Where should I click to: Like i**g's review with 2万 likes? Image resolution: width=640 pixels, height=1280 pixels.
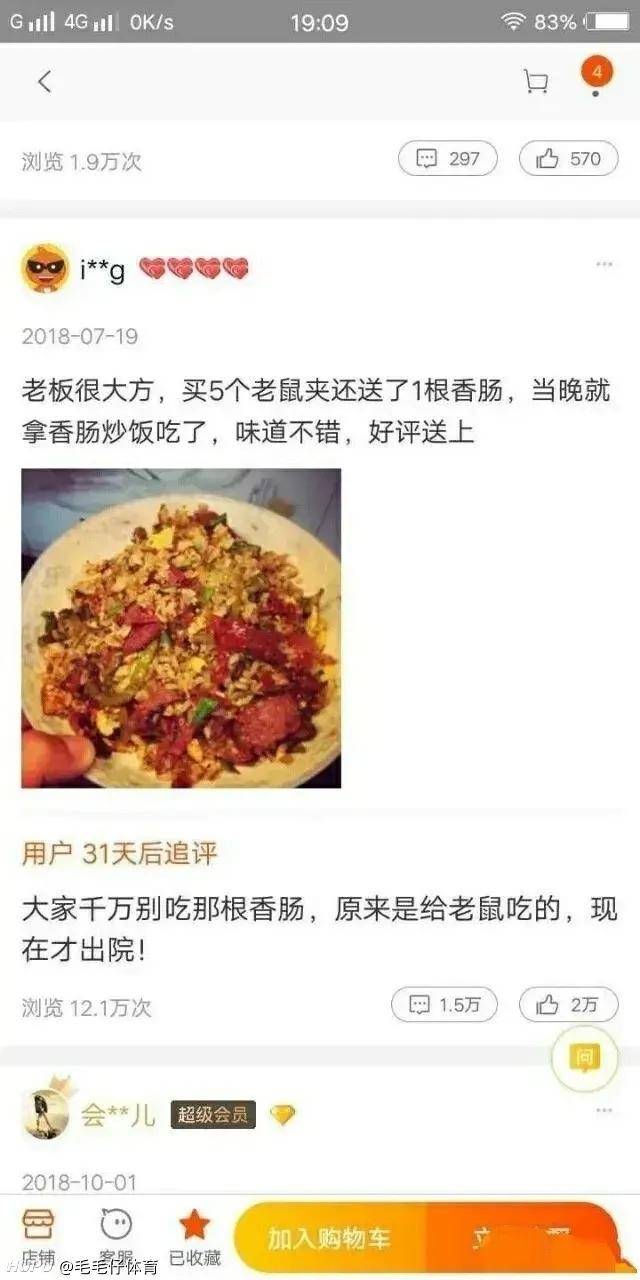tap(569, 1004)
